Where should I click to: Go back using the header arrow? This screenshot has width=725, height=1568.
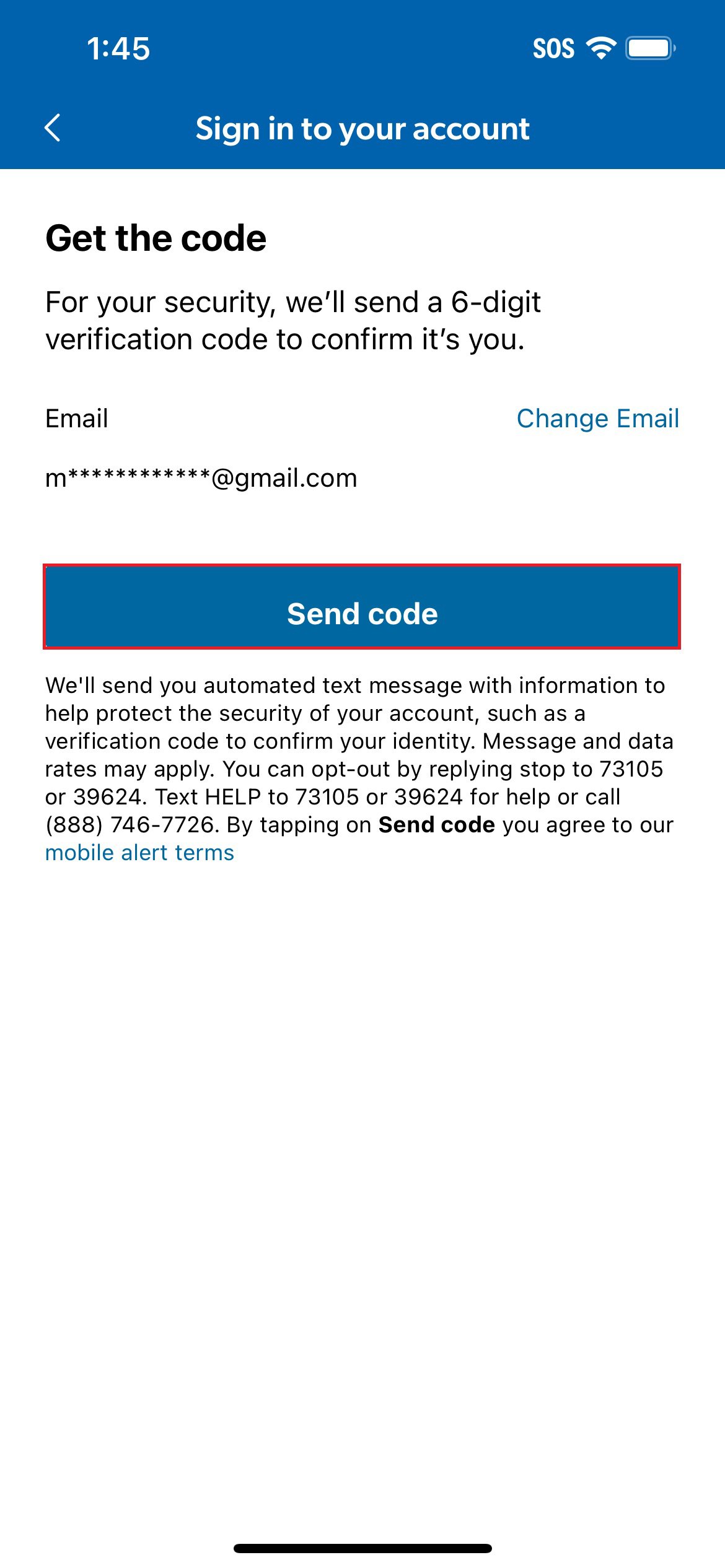pyautogui.click(x=53, y=128)
